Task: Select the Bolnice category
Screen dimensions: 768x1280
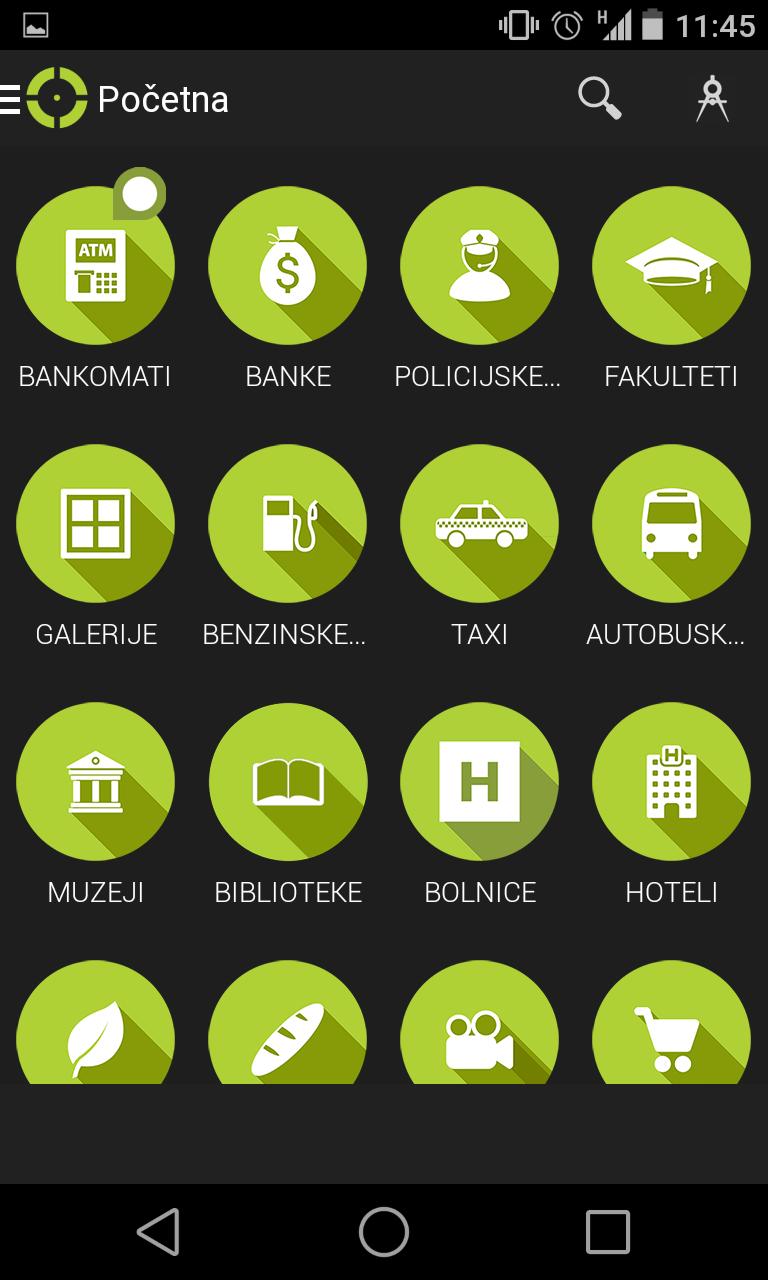Action: pyautogui.click(x=480, y=782)
